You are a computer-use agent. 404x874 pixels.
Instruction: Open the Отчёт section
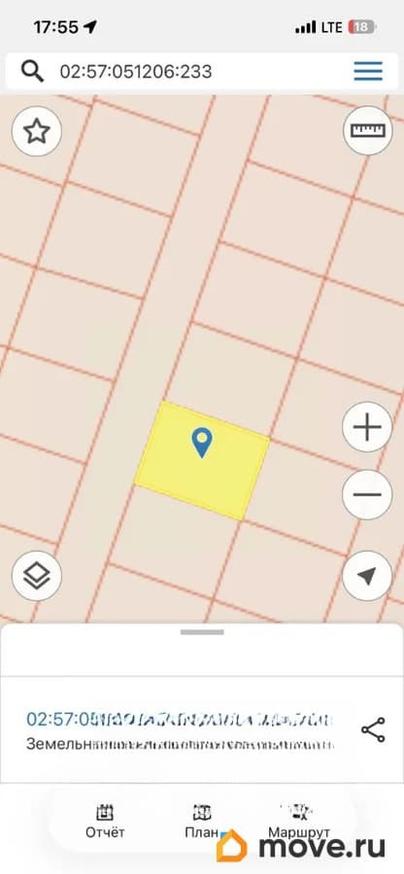click(x=105, y=822)
